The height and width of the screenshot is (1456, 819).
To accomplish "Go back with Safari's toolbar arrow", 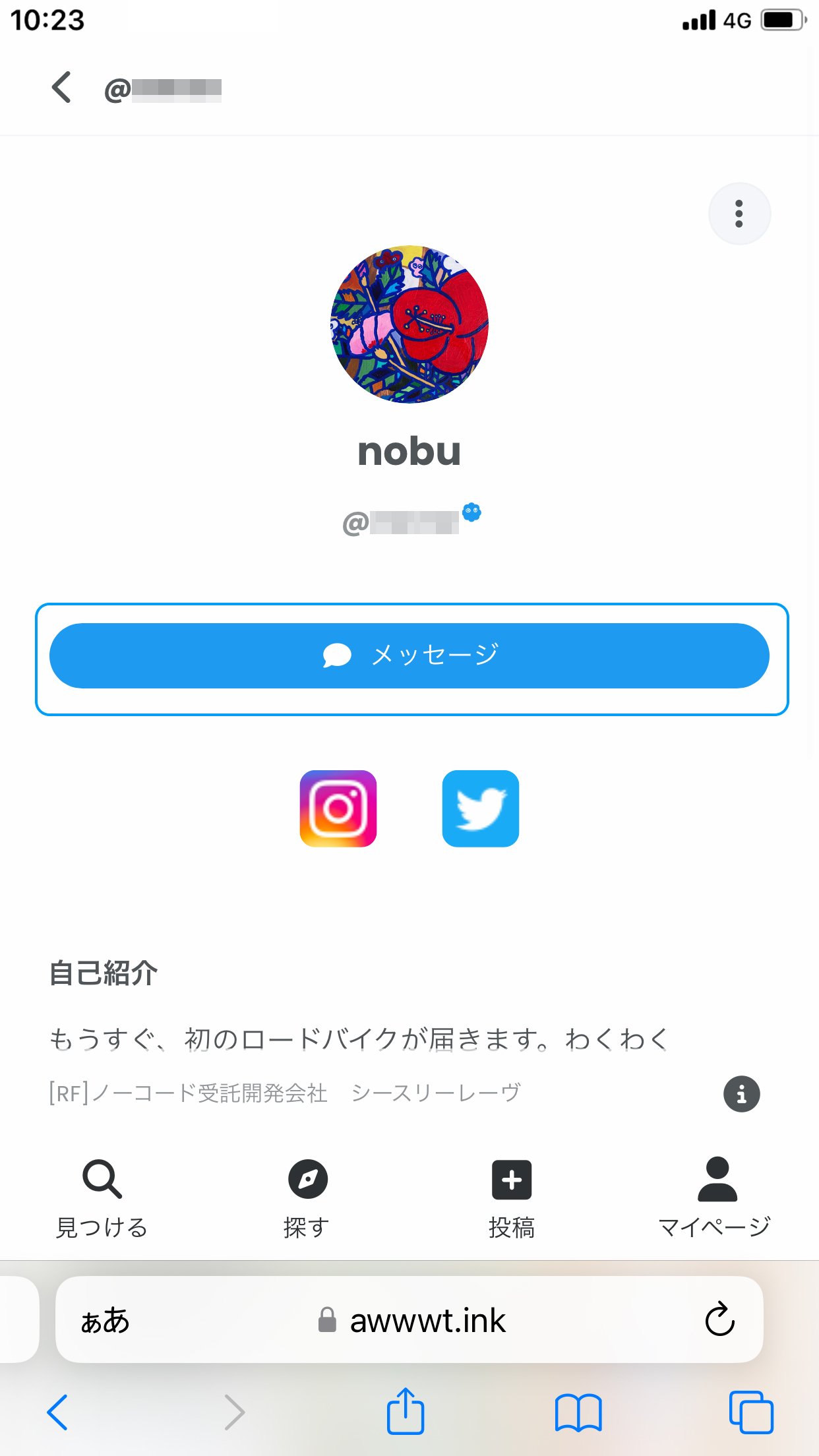I will pyautogui.click(x=58, y=1412).
